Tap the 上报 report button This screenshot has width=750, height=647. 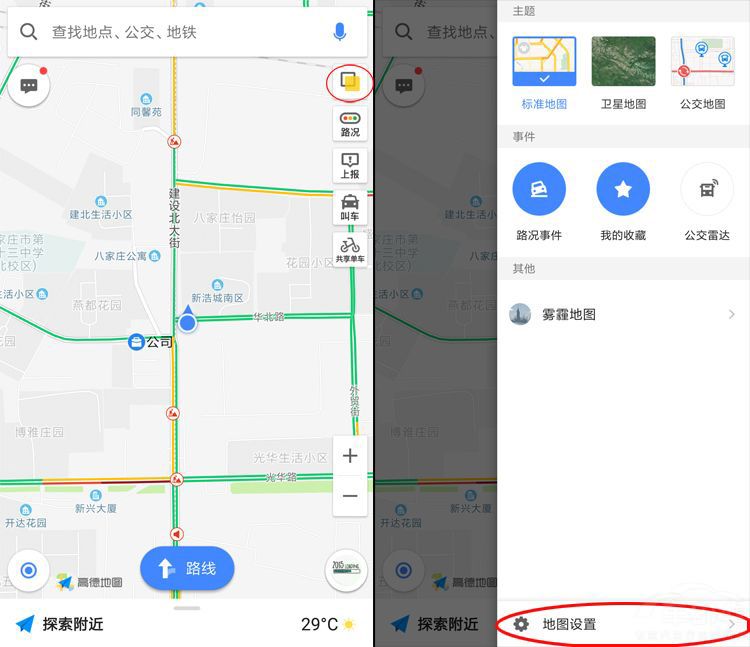pos(350,166)
